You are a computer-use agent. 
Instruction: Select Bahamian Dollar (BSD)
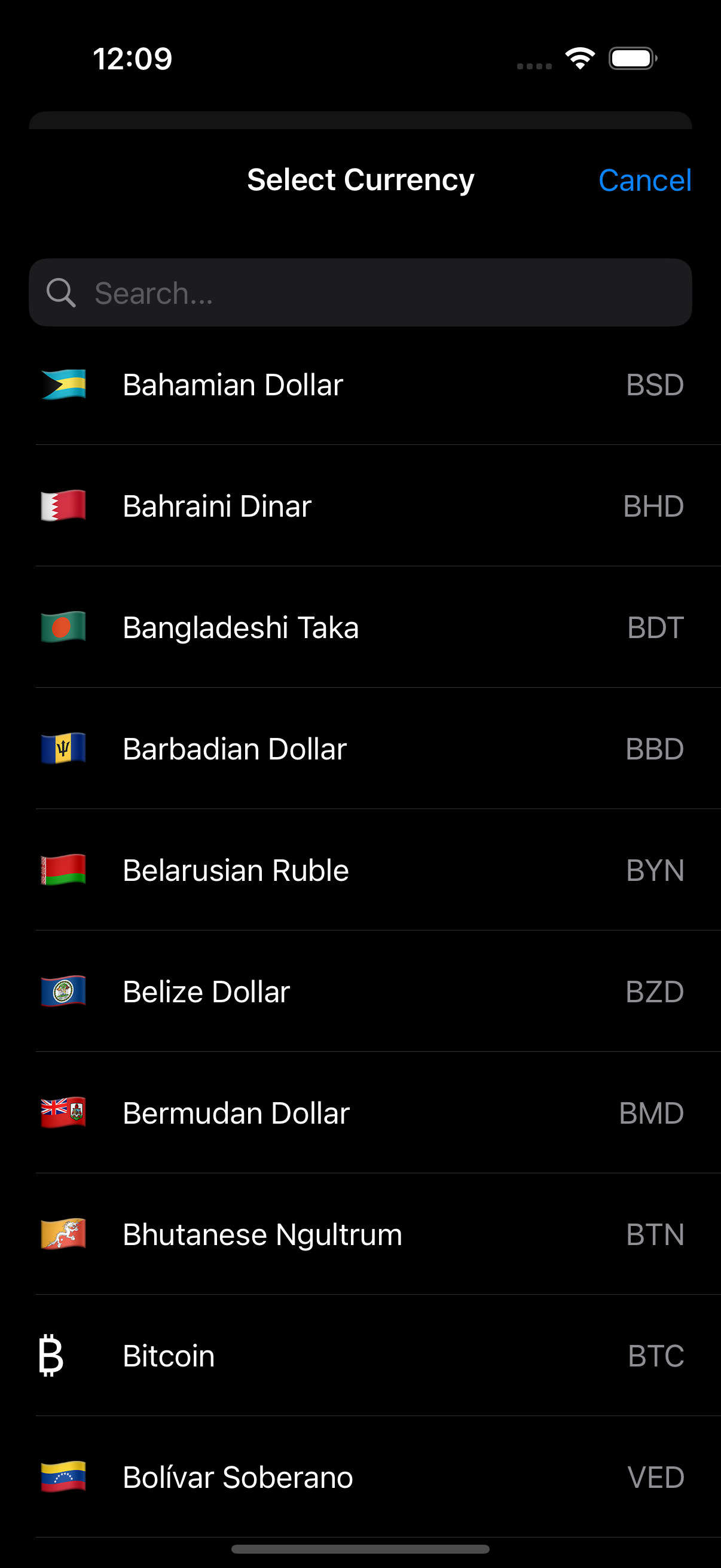(x=360, y=385)
